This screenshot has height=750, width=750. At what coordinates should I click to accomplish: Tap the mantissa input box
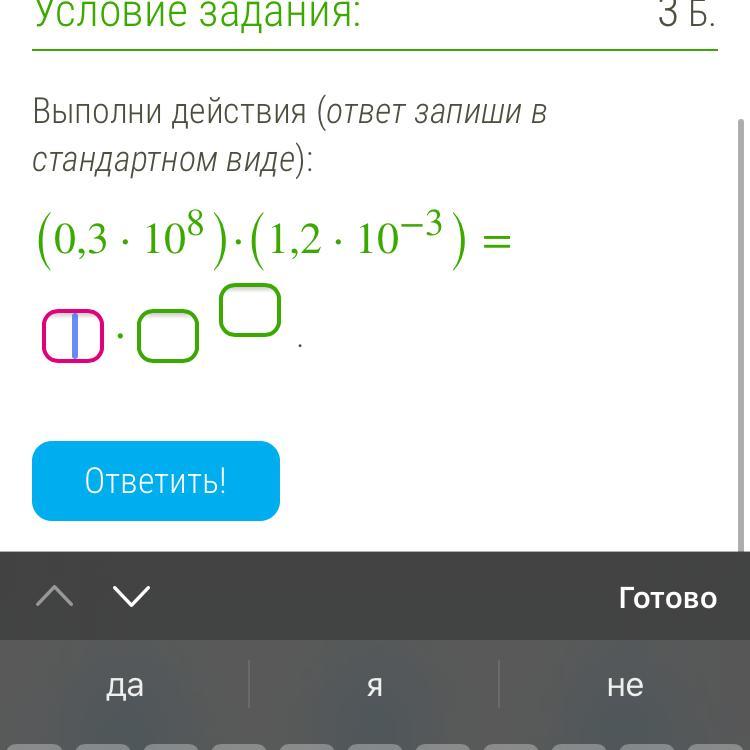(73, 336)
